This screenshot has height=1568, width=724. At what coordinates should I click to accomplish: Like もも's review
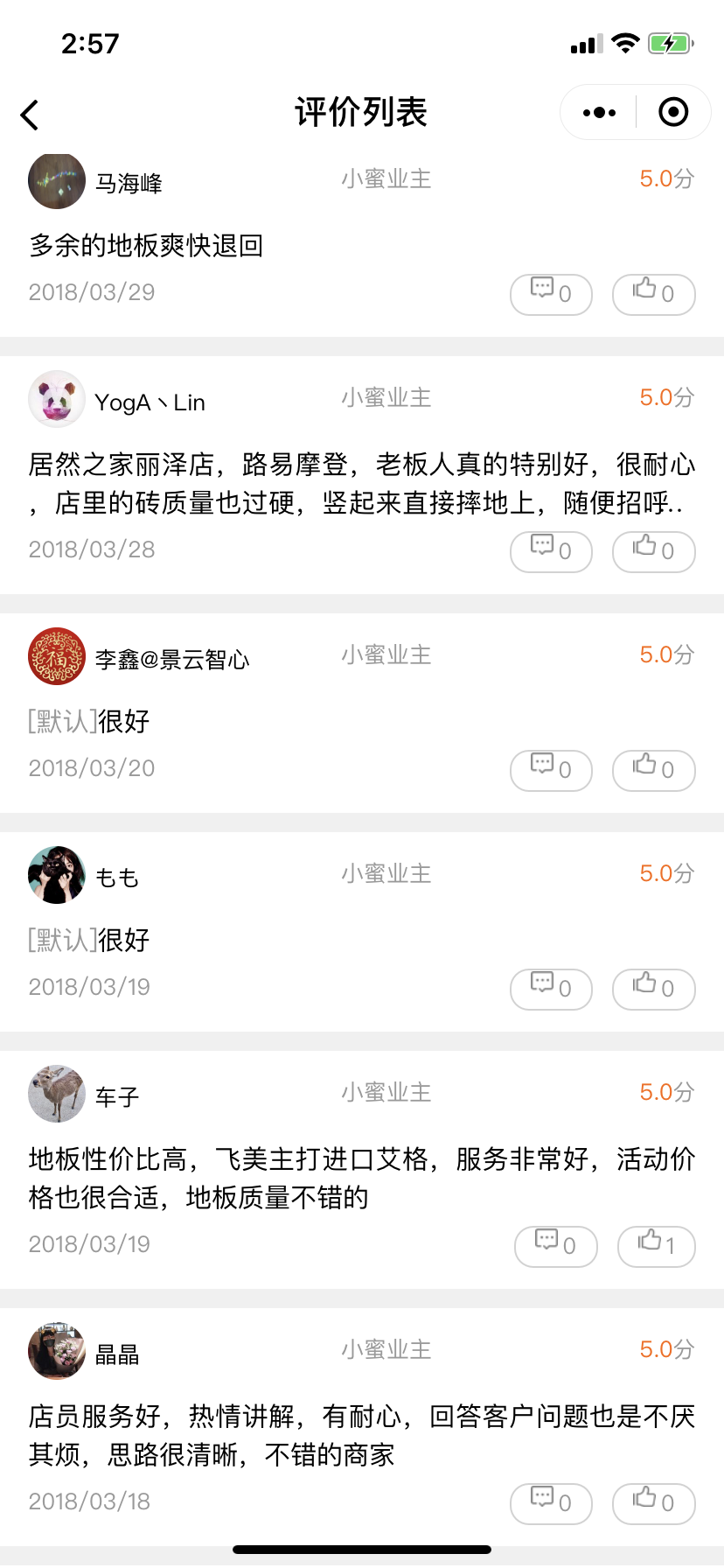coord(653,989)
